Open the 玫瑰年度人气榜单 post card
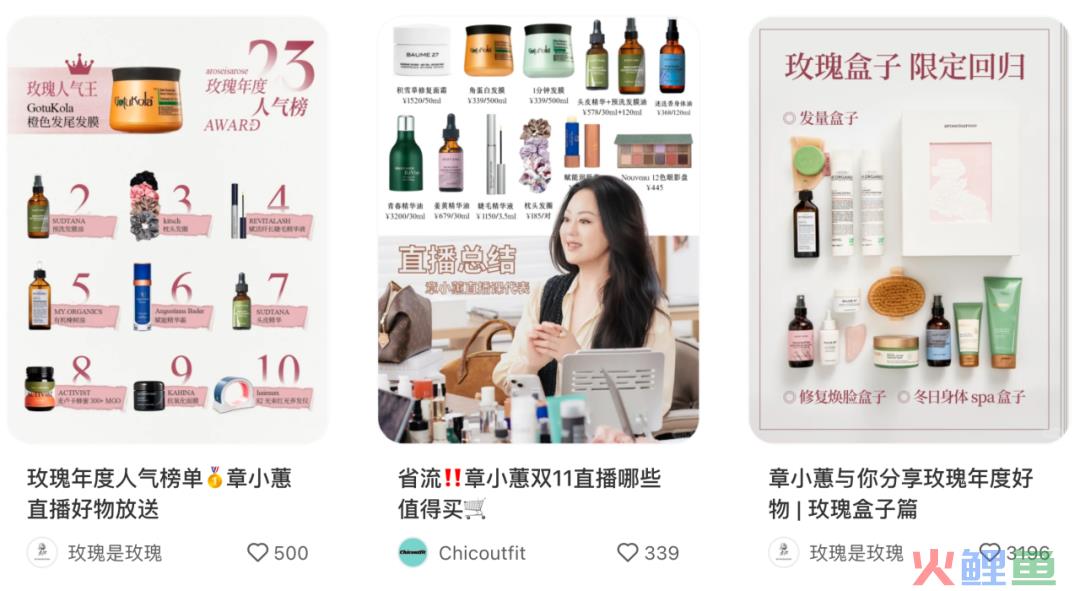1080x591 pixels. (x=167, y=230)
